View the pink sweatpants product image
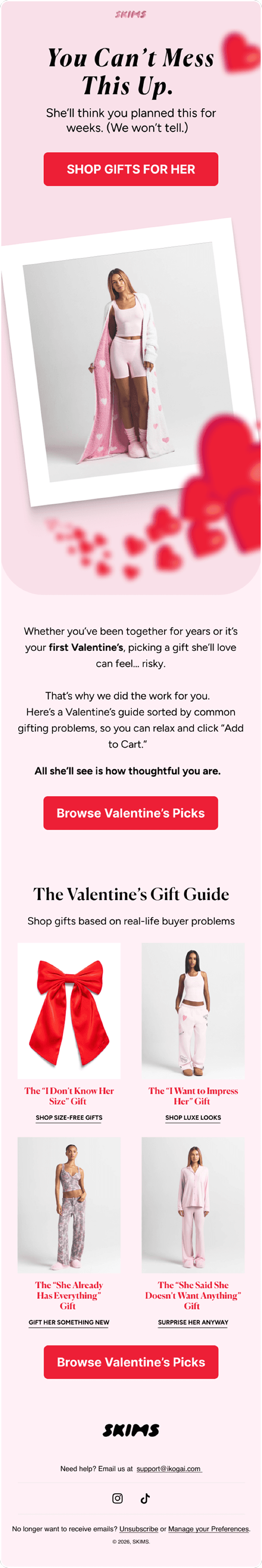The width and height of the screenshot is (262, 1568). [193, 1010]
